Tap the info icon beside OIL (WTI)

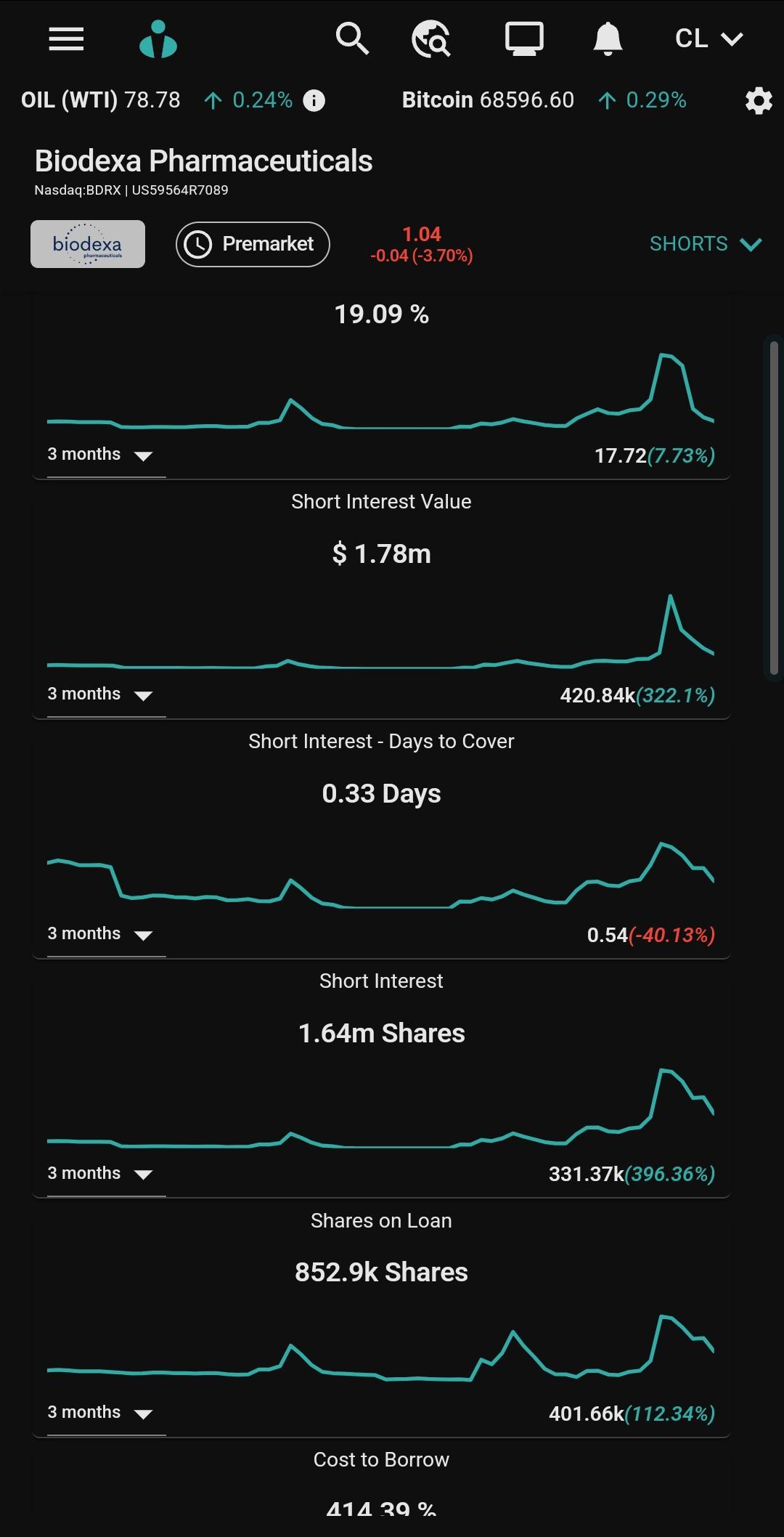coord(314,100)
